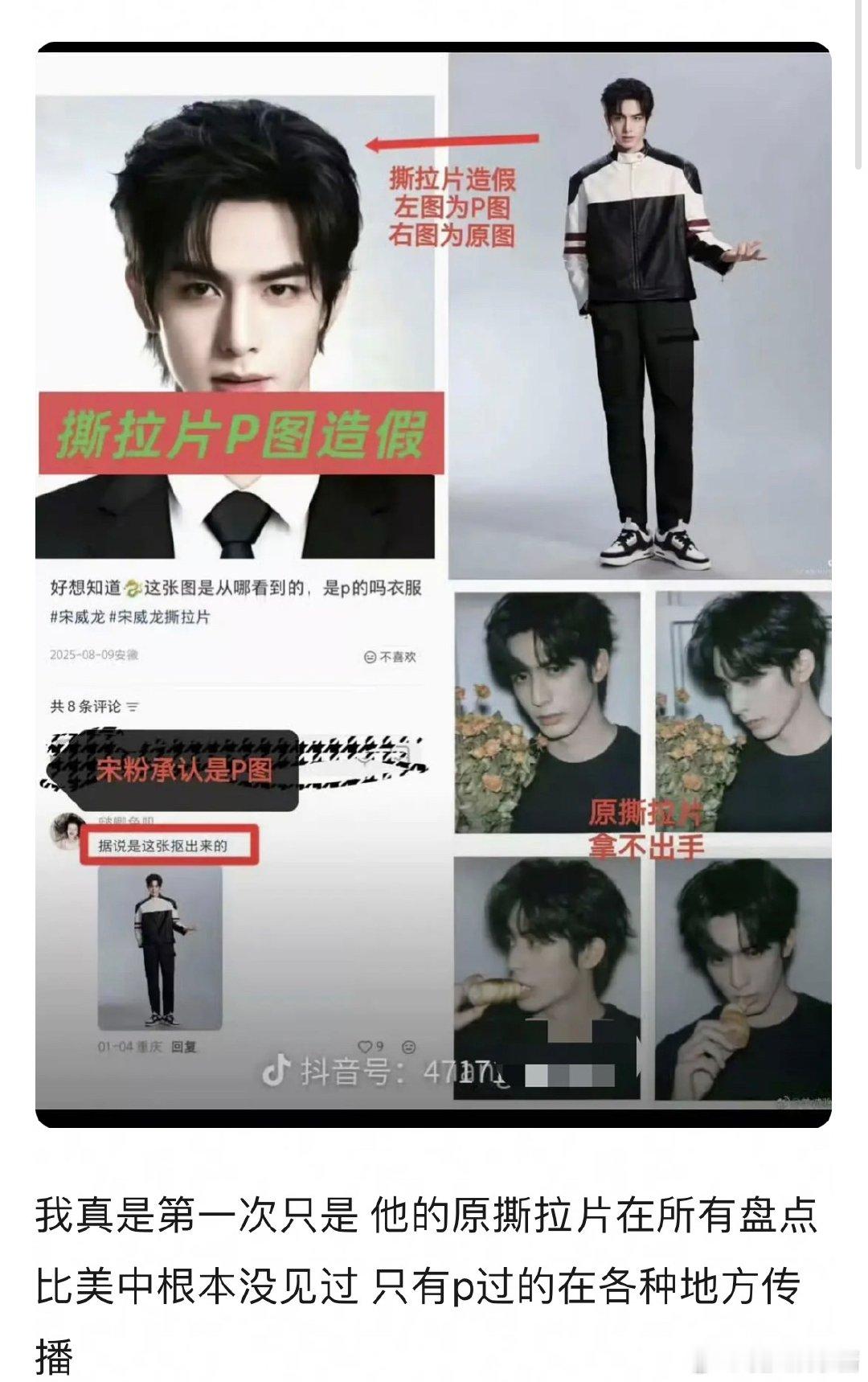The image size is (868, 1382).
Task: Click 回复 to reply to the comment
Action: [x=182, y=1045]
